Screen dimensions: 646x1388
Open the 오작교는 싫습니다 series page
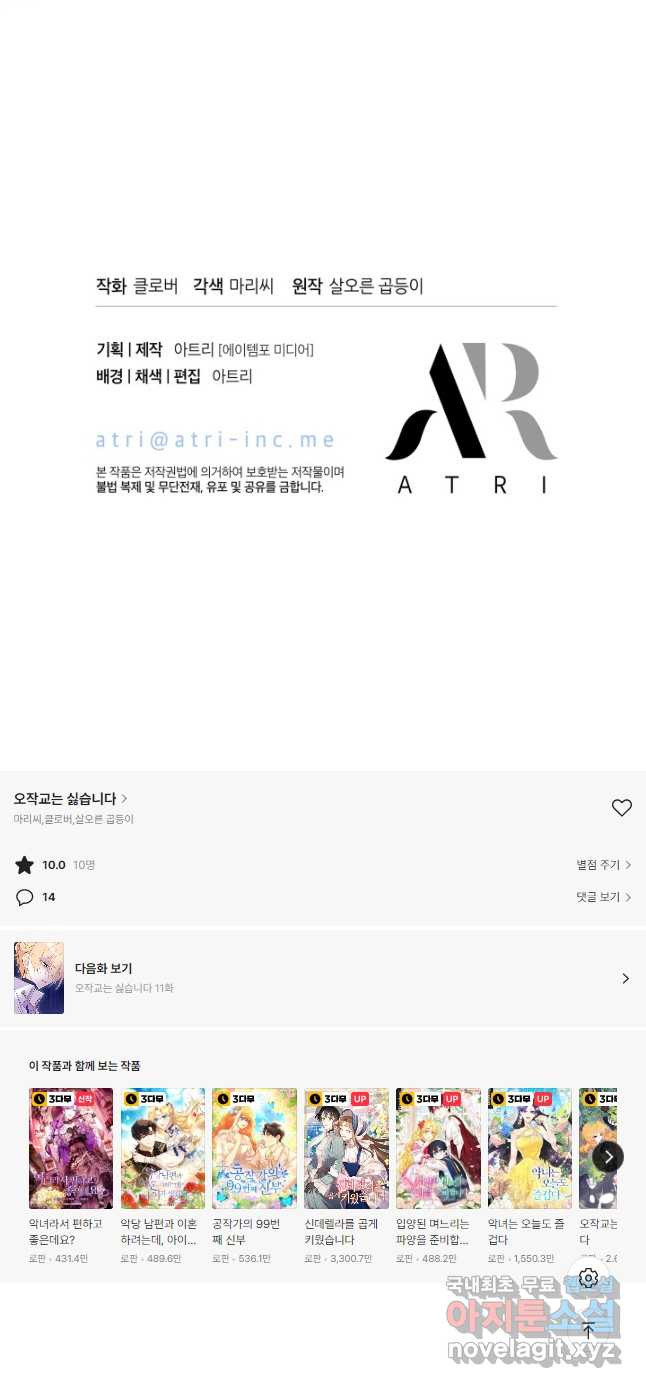click(70, 799)
